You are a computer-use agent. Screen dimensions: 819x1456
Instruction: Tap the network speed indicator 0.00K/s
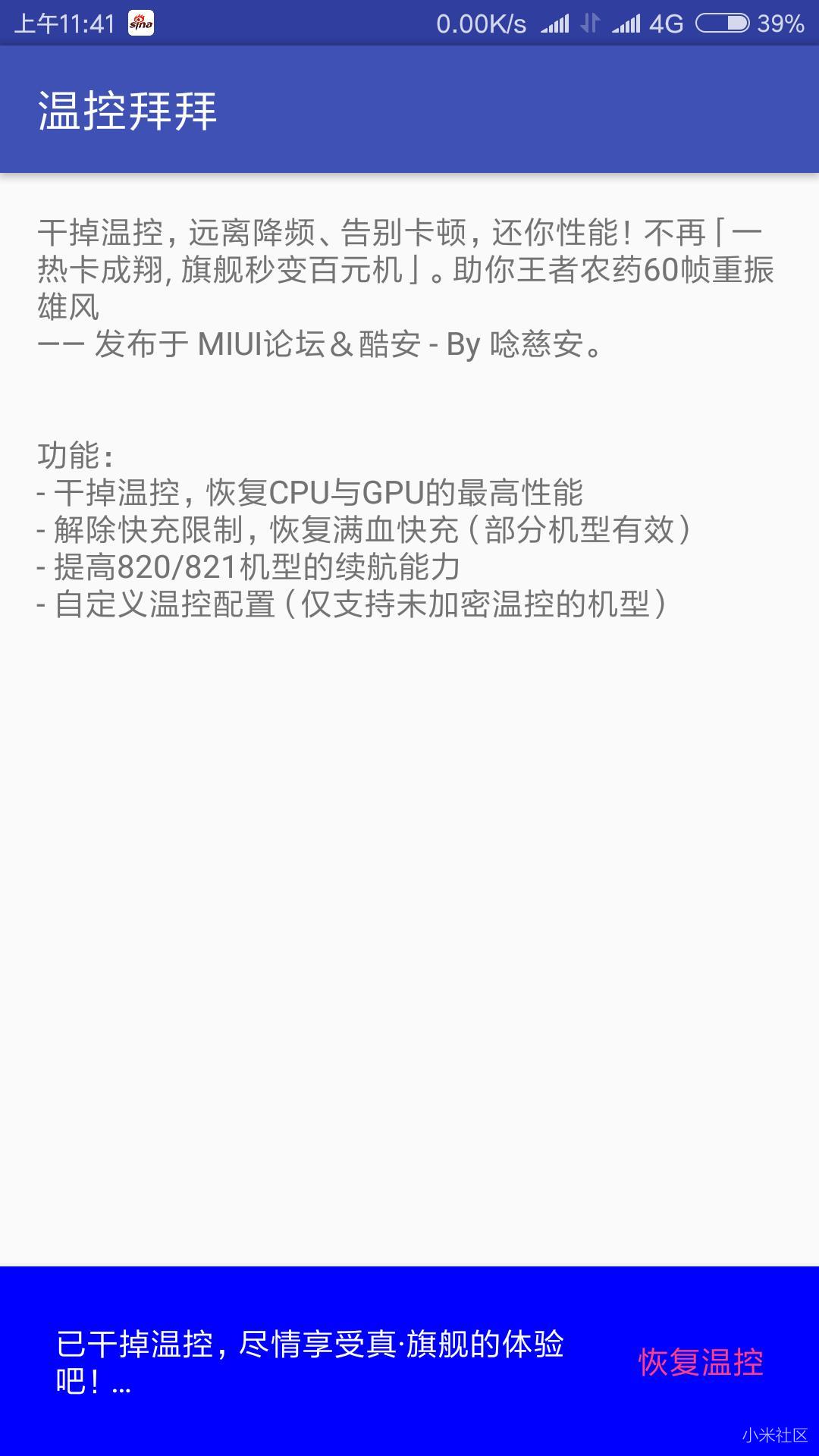pyautogui.click(x=480, y=24)
